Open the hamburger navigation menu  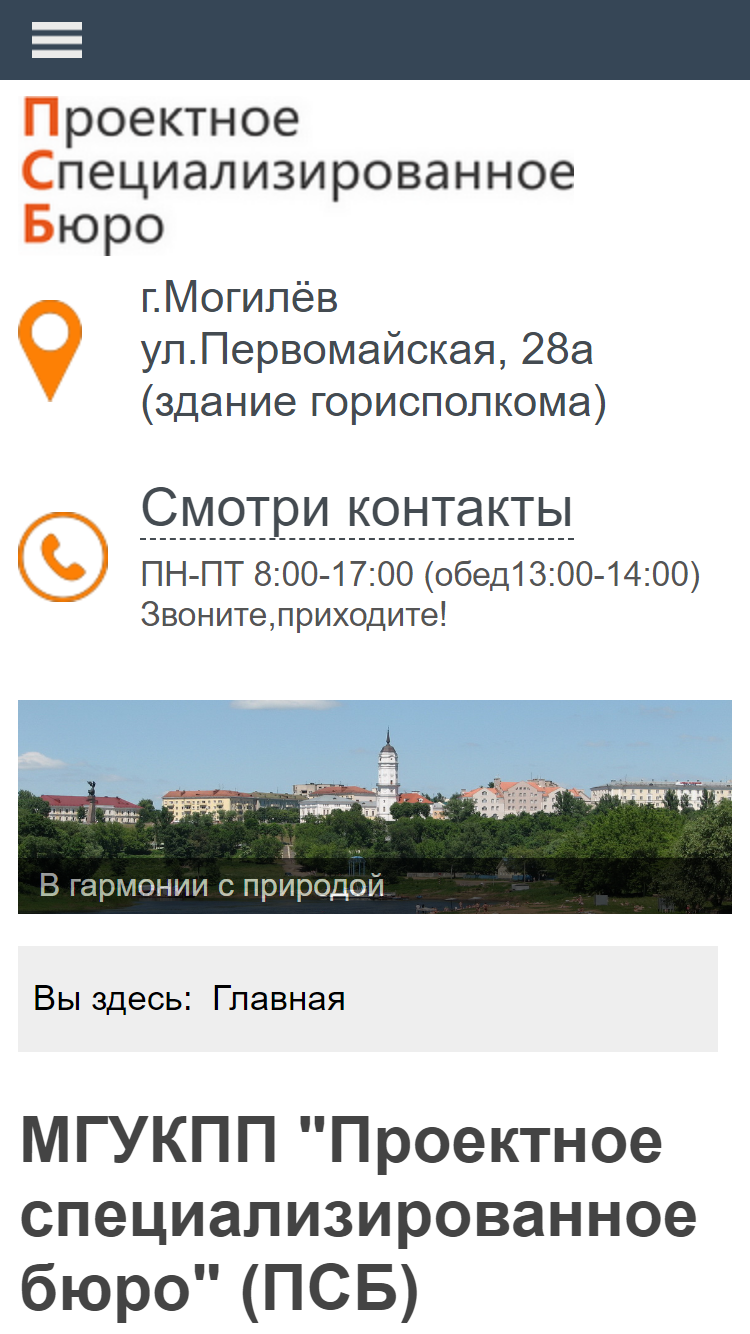tap(57, 40)
